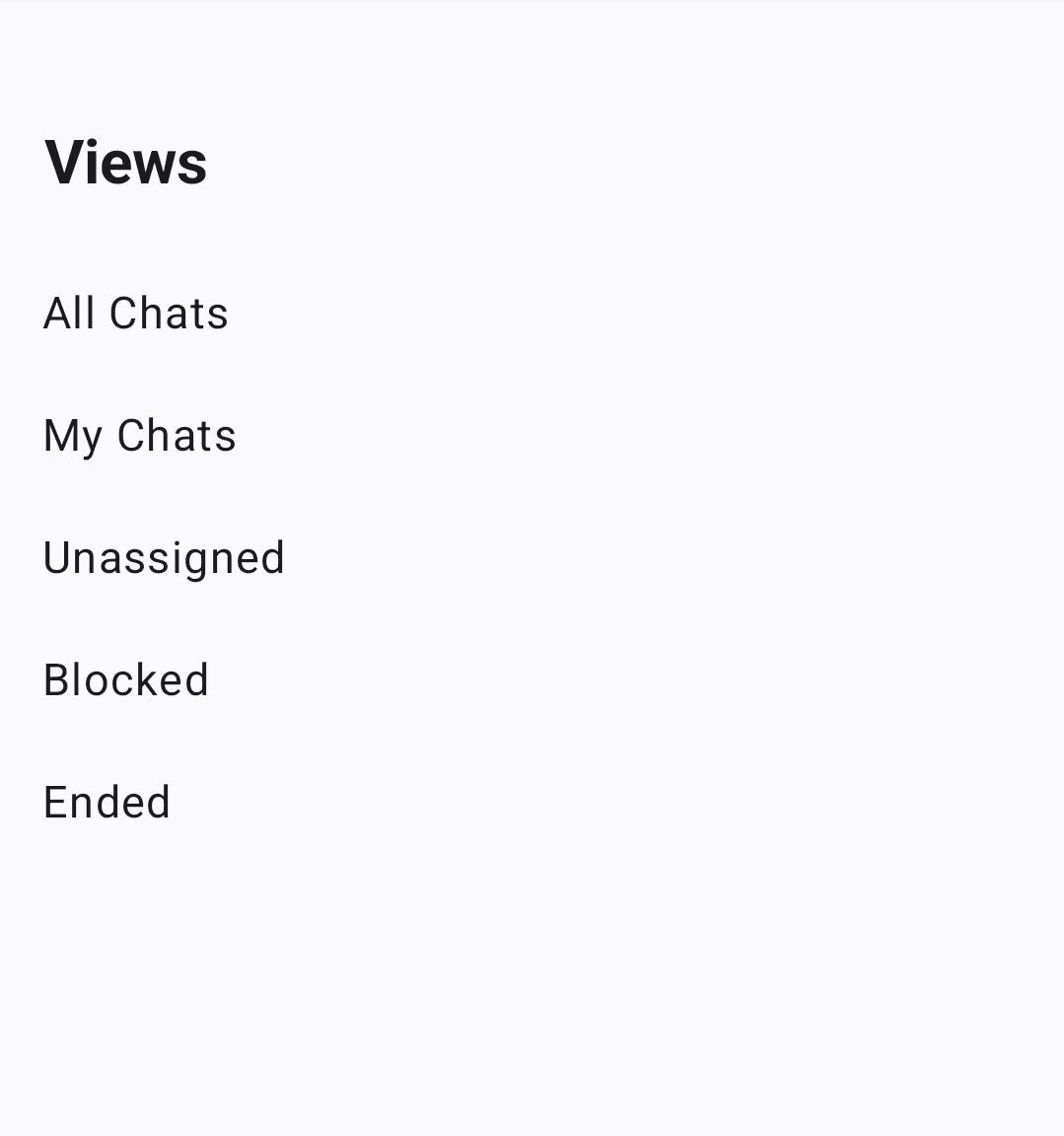Select the My Chats view
The image size is (1064, 1136).
(x=140, y=436)
